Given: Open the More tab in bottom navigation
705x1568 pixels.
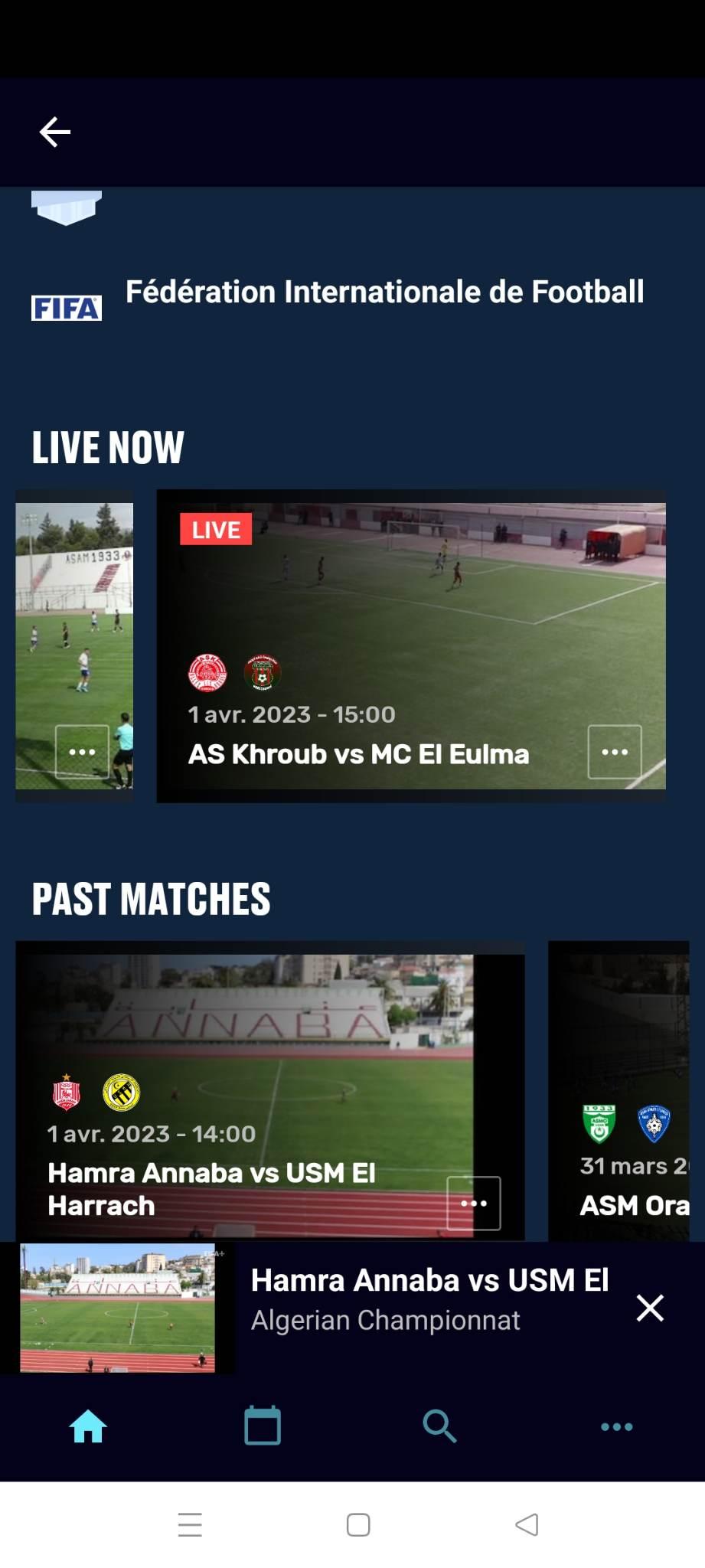Looking at the screenshot, I should [x=616, y=1426].
